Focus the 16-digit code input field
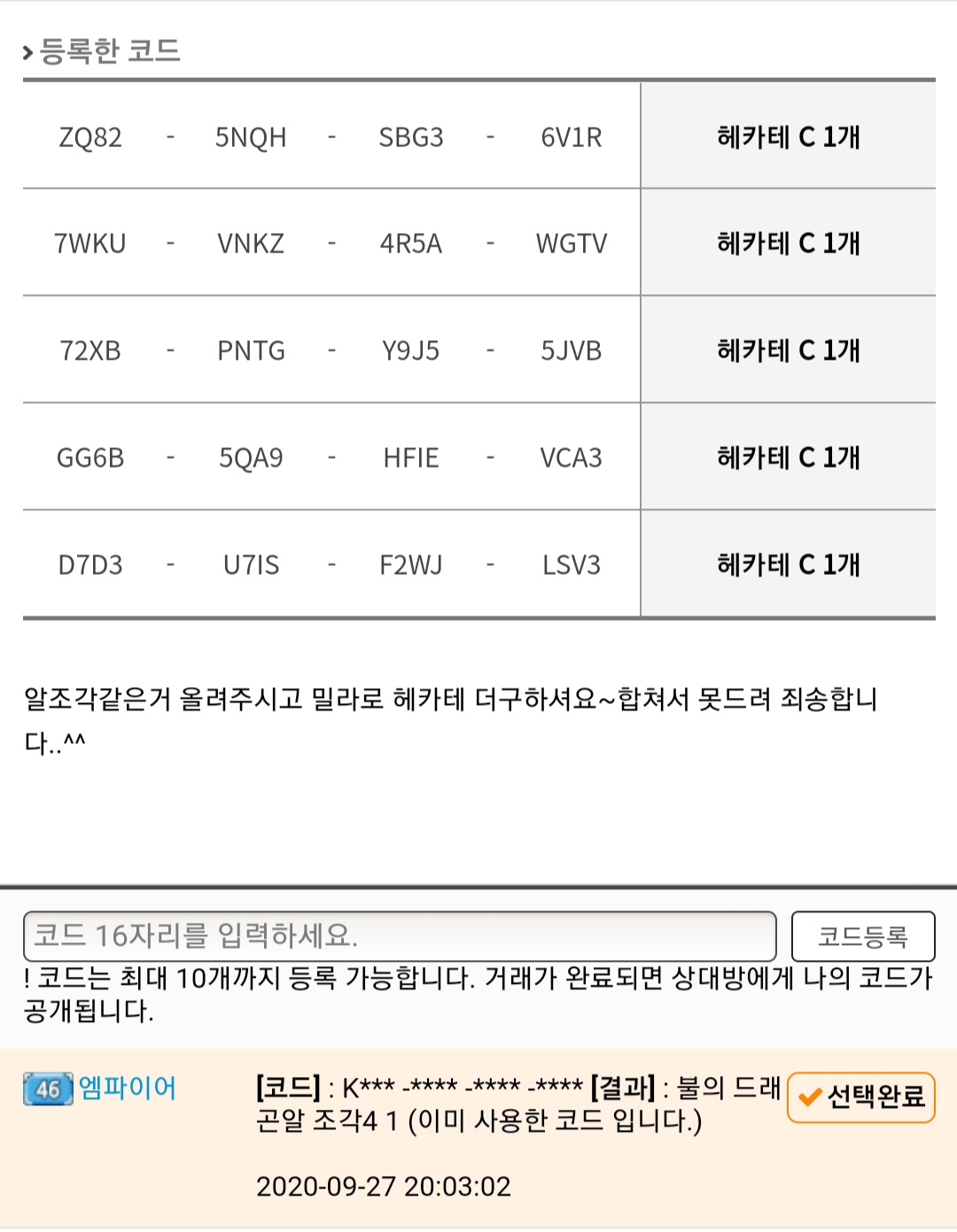 (x=399, y=936)
